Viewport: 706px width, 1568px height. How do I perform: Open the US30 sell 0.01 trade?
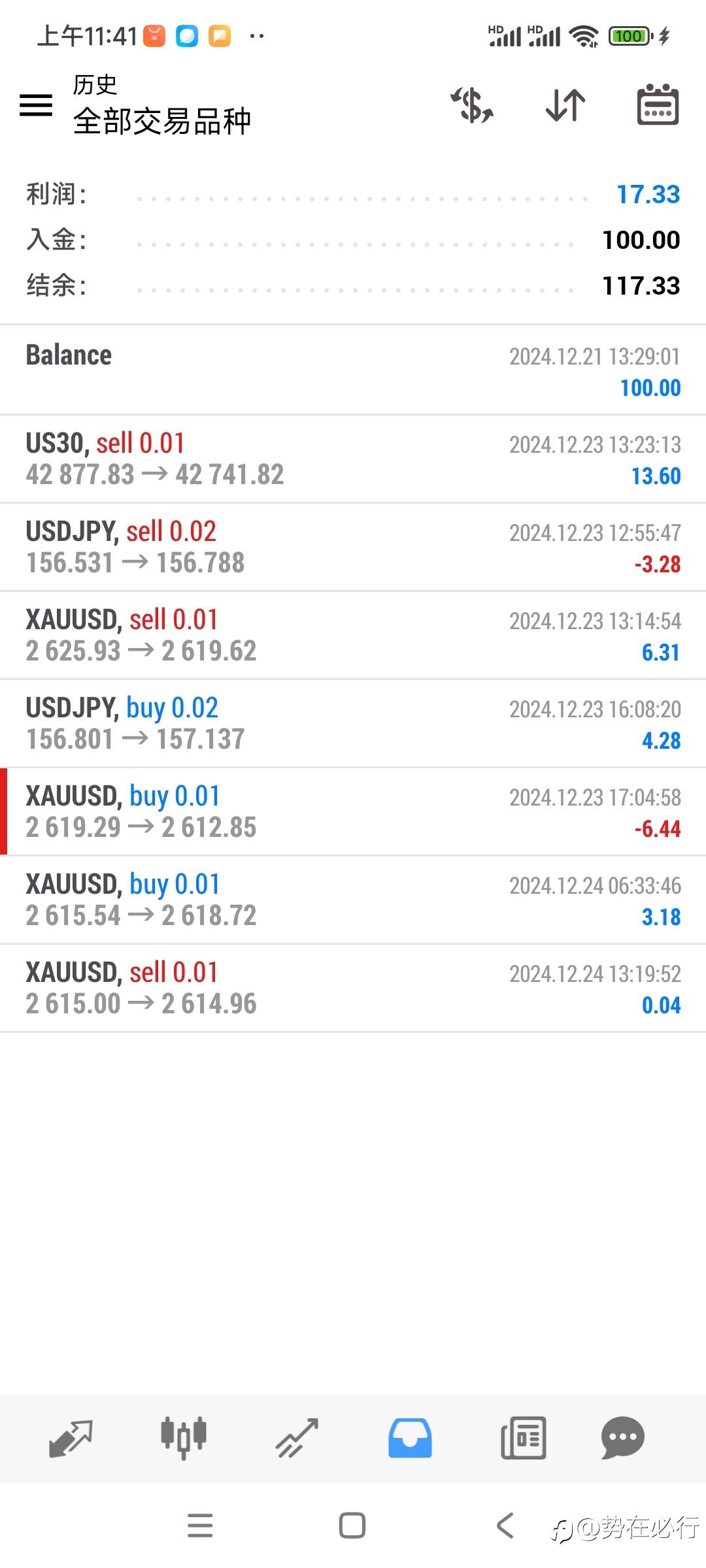coord(353,459)
